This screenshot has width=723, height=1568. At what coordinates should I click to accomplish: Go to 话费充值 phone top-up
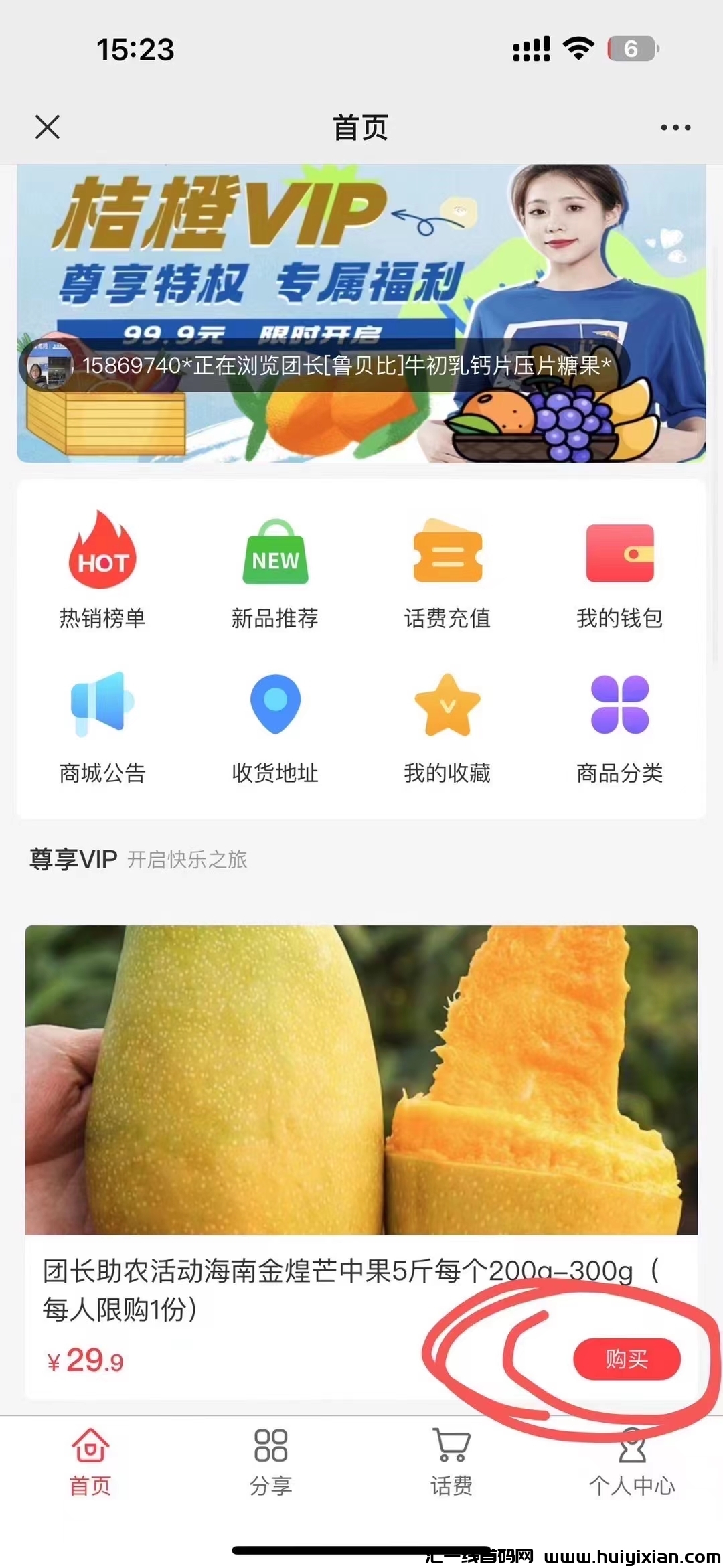[x=447, y=570]
